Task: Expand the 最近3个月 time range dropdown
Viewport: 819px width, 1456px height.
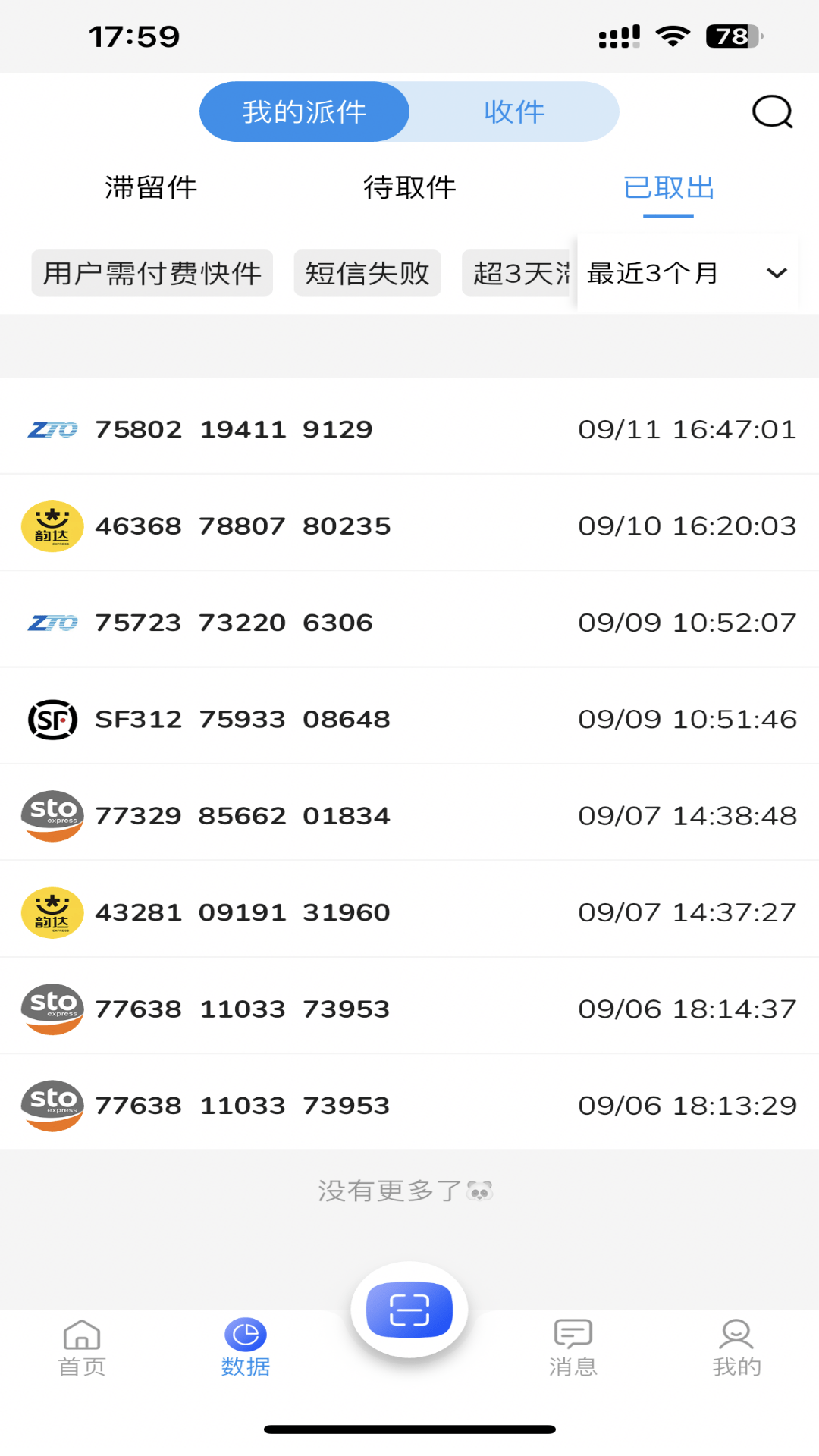Action: 686,273
